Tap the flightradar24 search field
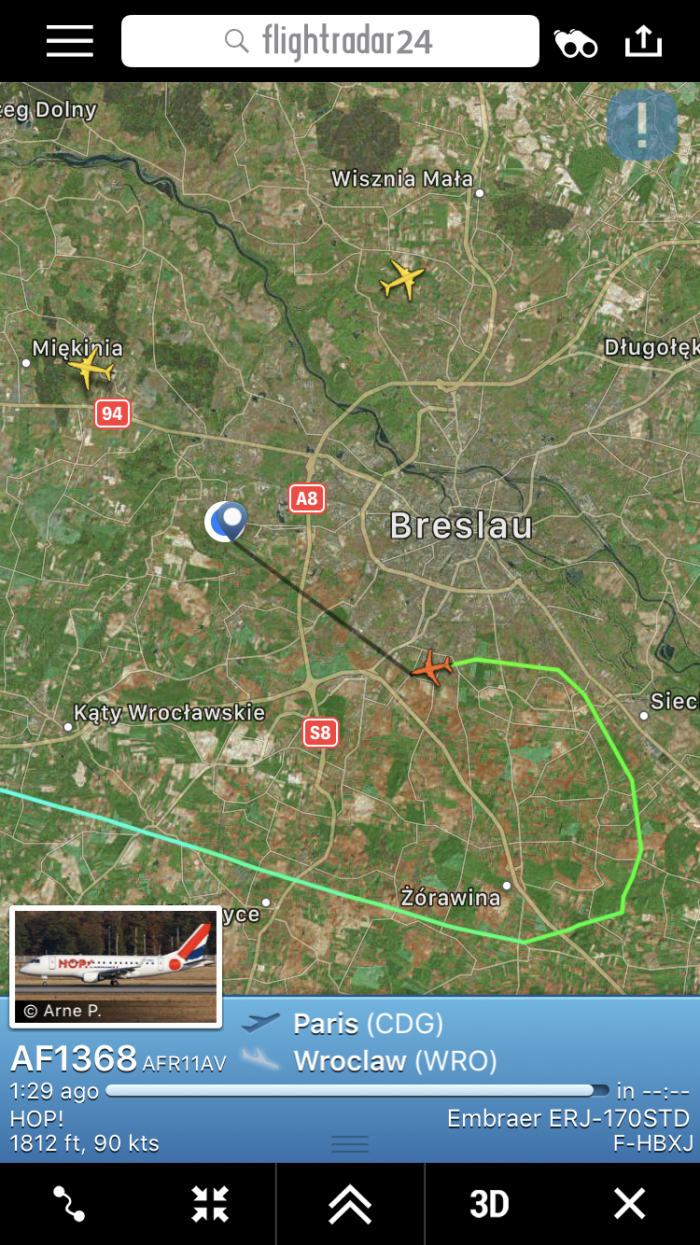Viewport: 700px width, 1245px height. 330,41
